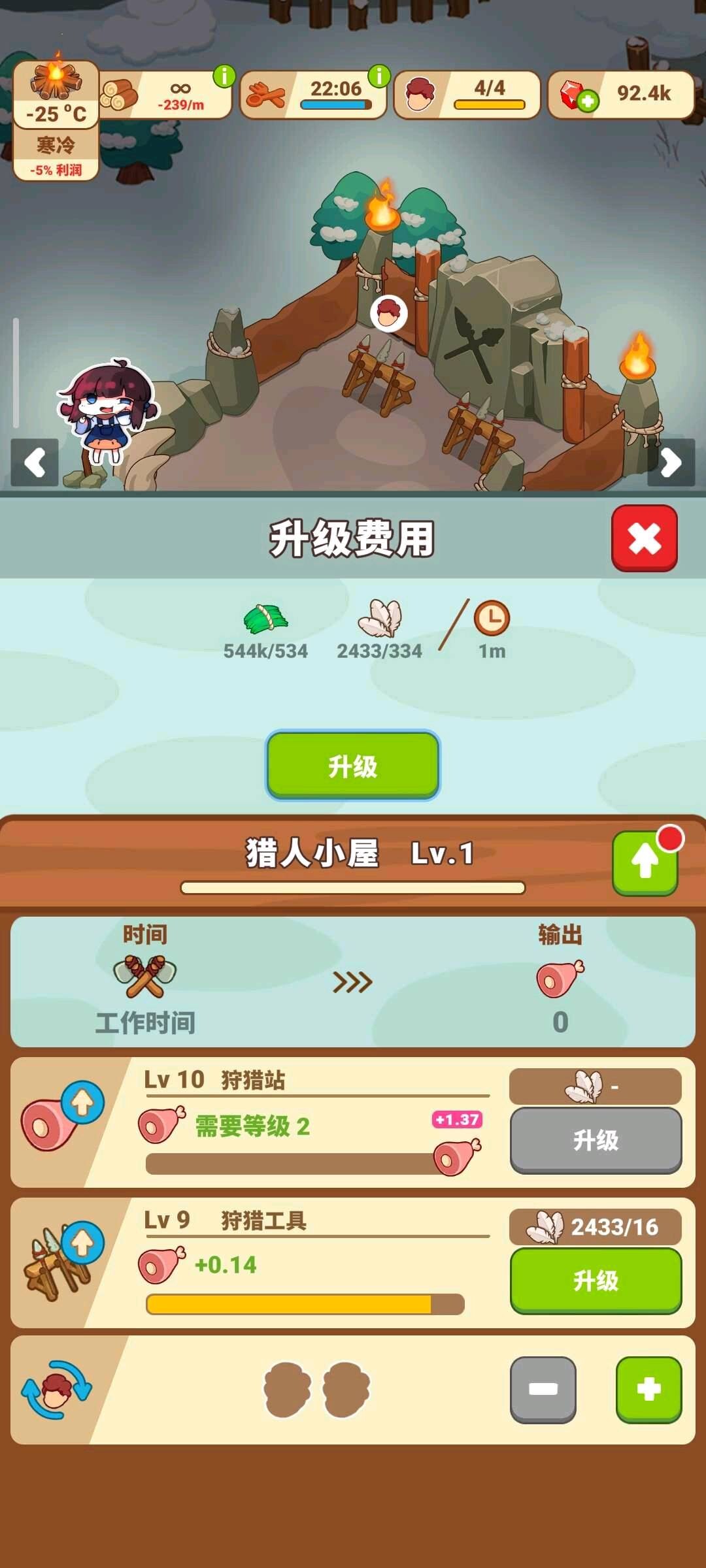The width and height of the screenshot is (706, 1568).
Task: Go to the next building with right arrow
Action: click(671, 463)
